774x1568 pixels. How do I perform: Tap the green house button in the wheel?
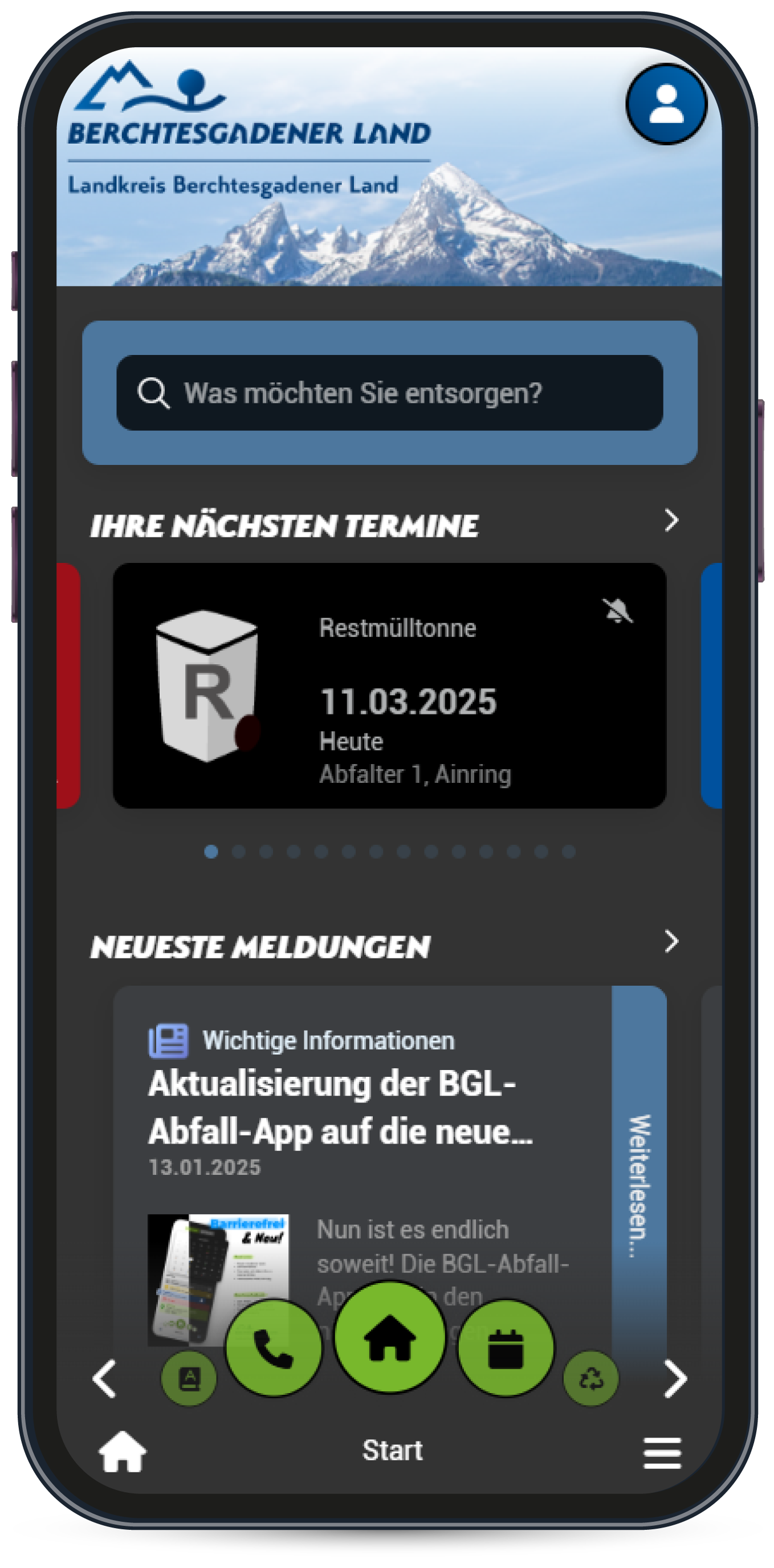(390, 1338)
